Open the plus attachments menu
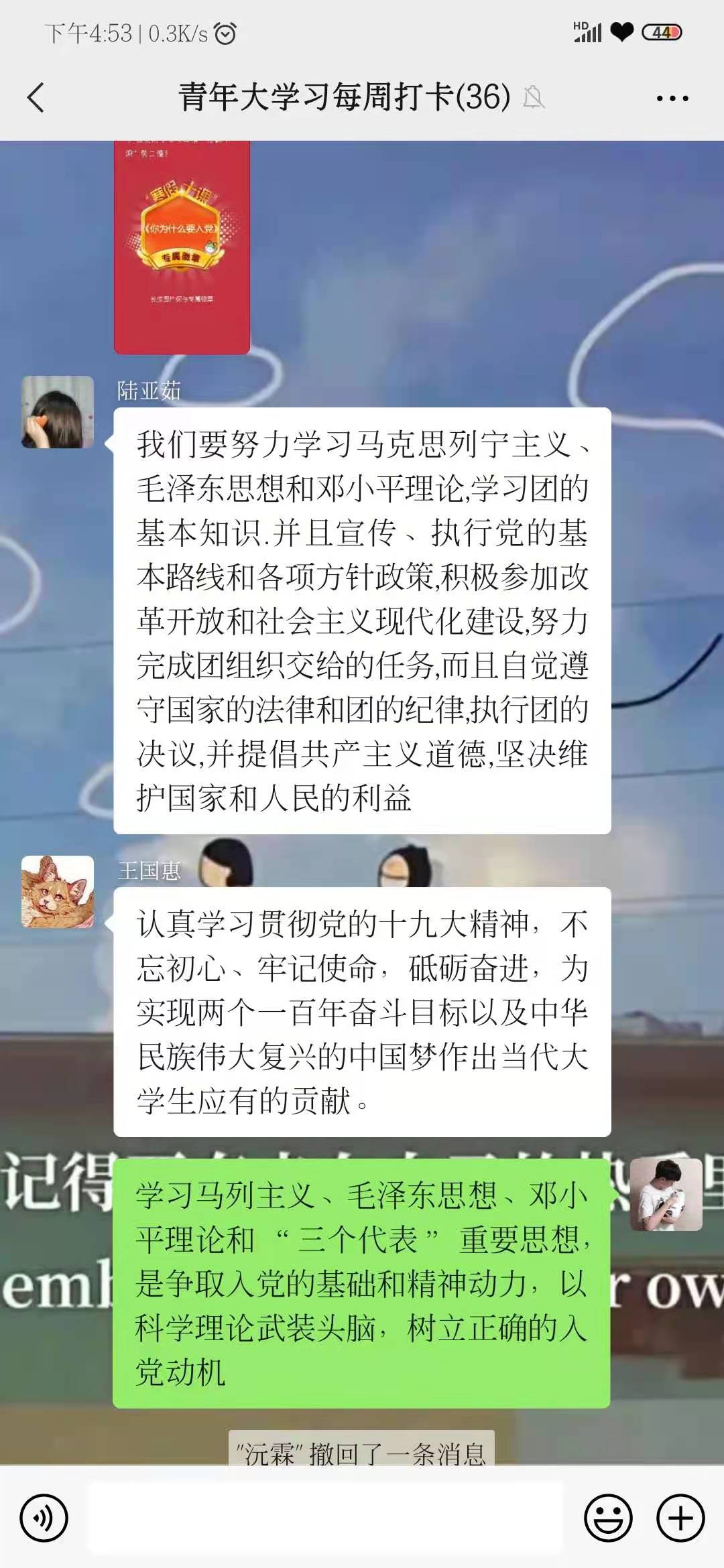The image size is (724, 1568). click(x=680, y=1518)
